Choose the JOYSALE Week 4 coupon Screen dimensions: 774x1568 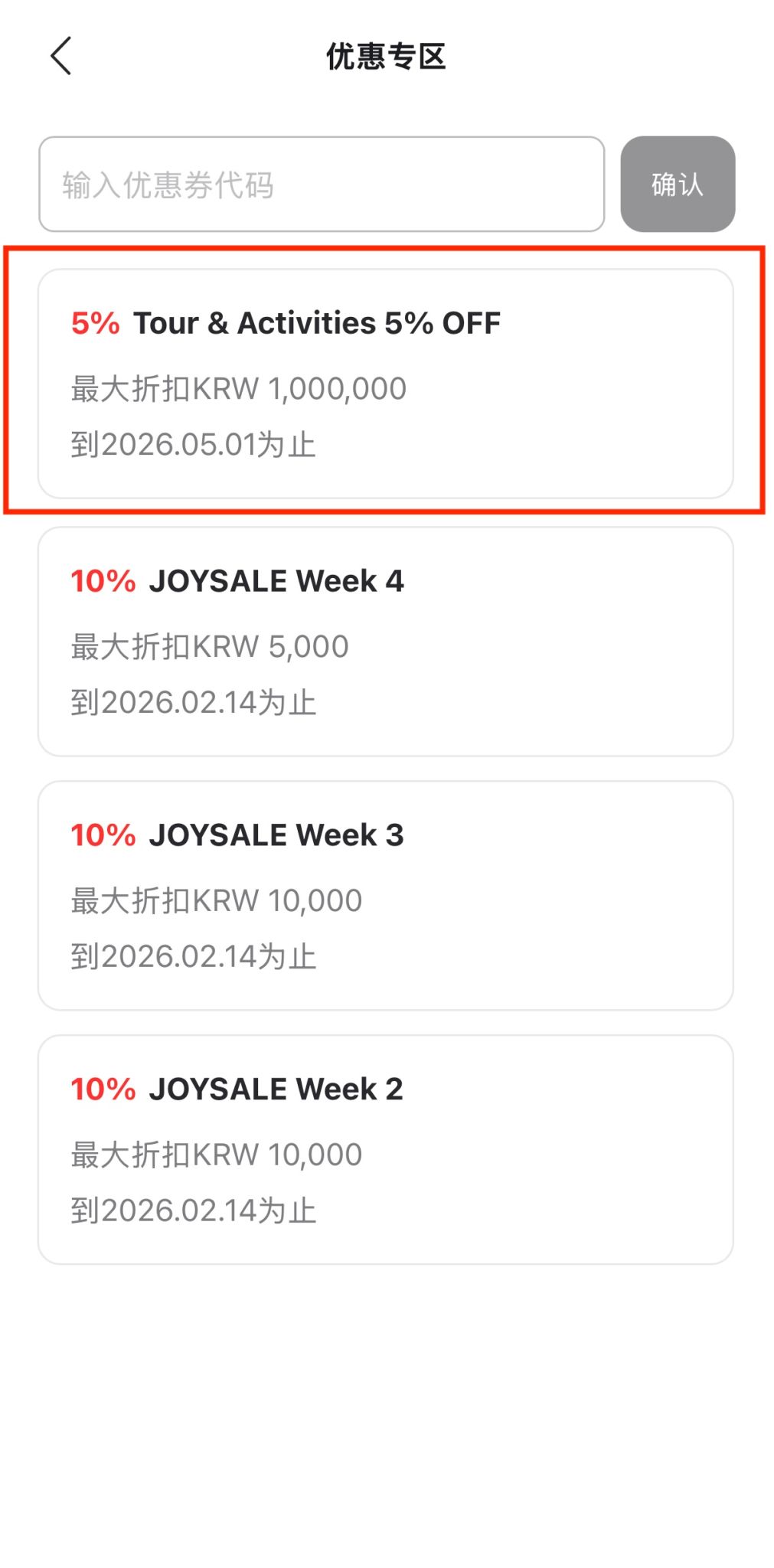(385, 642)
